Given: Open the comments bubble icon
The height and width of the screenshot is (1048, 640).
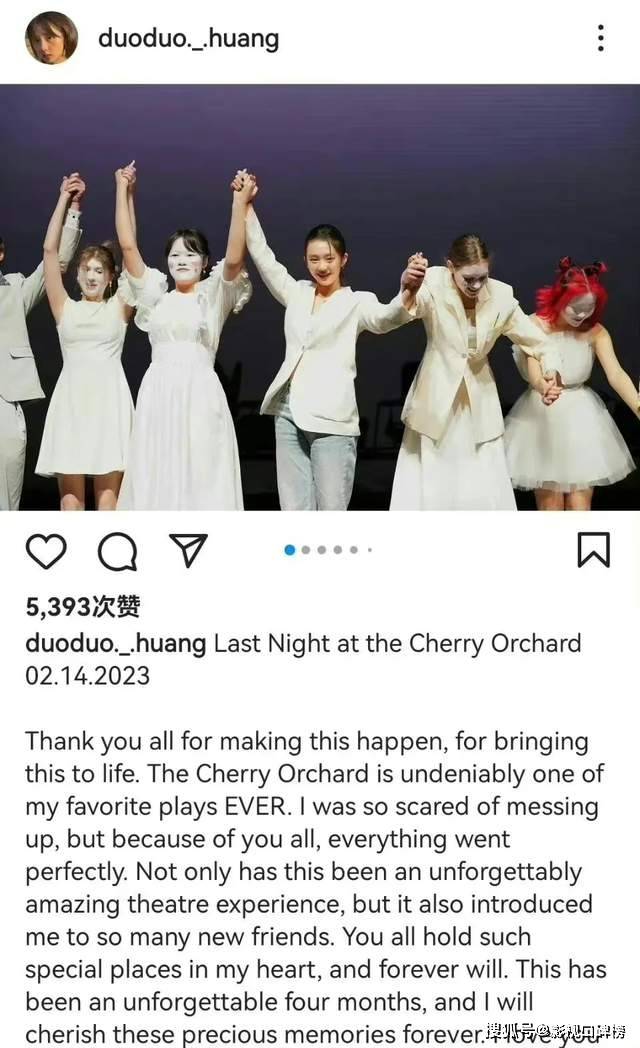Looking at the screenshot, I should click(118, 551).
